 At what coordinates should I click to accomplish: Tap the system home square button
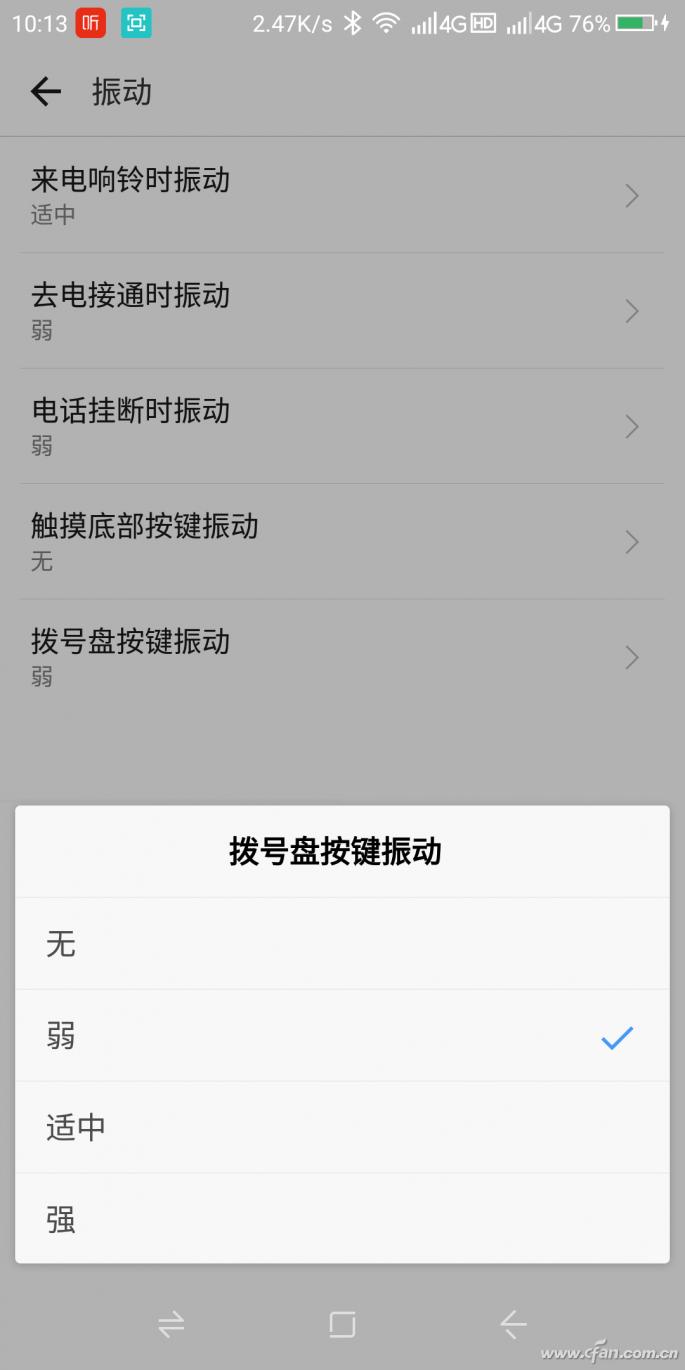pos(342,1325)
